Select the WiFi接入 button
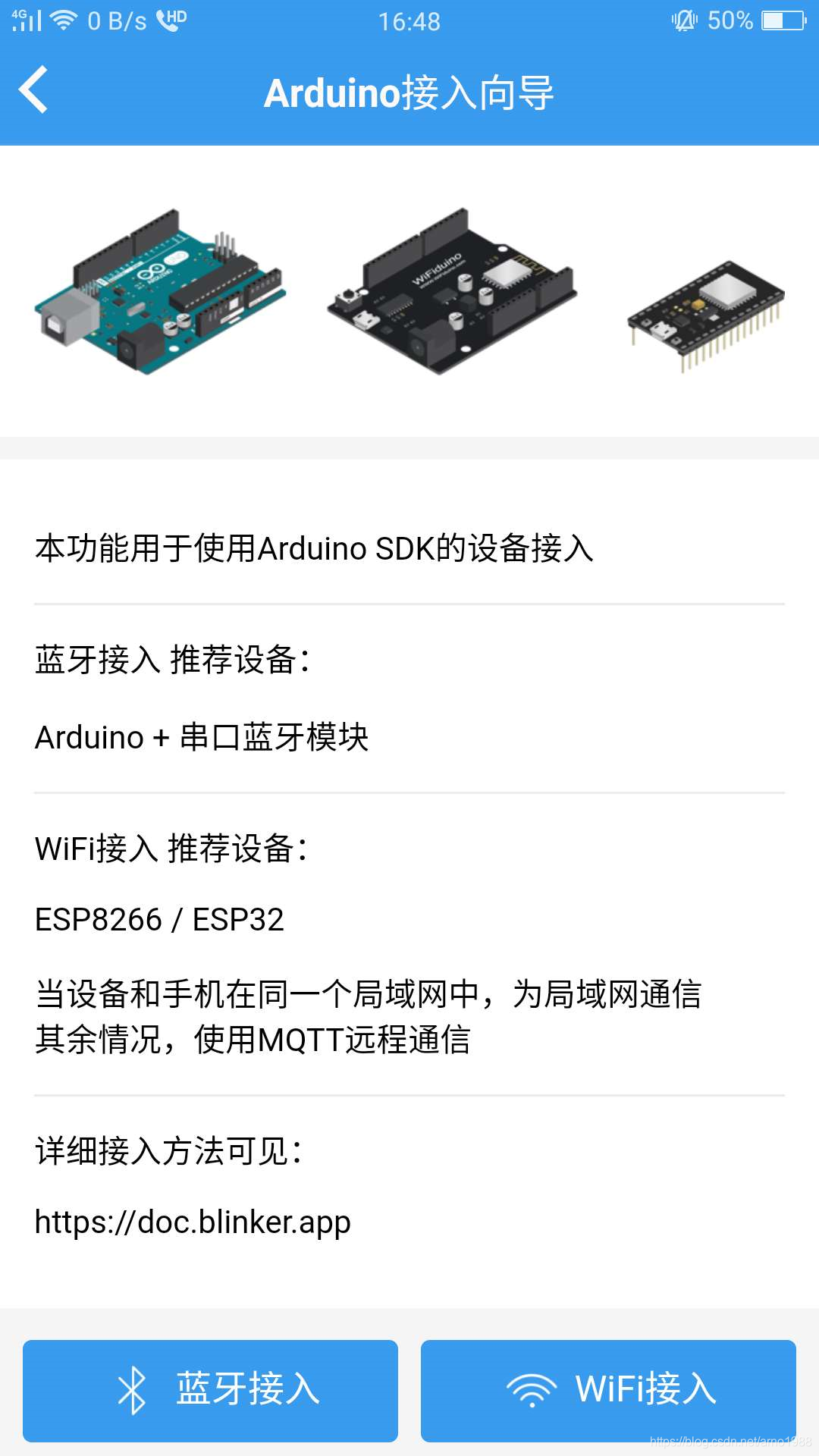The width and height of the screenshot is (819, 1456). coord(608,1391)
